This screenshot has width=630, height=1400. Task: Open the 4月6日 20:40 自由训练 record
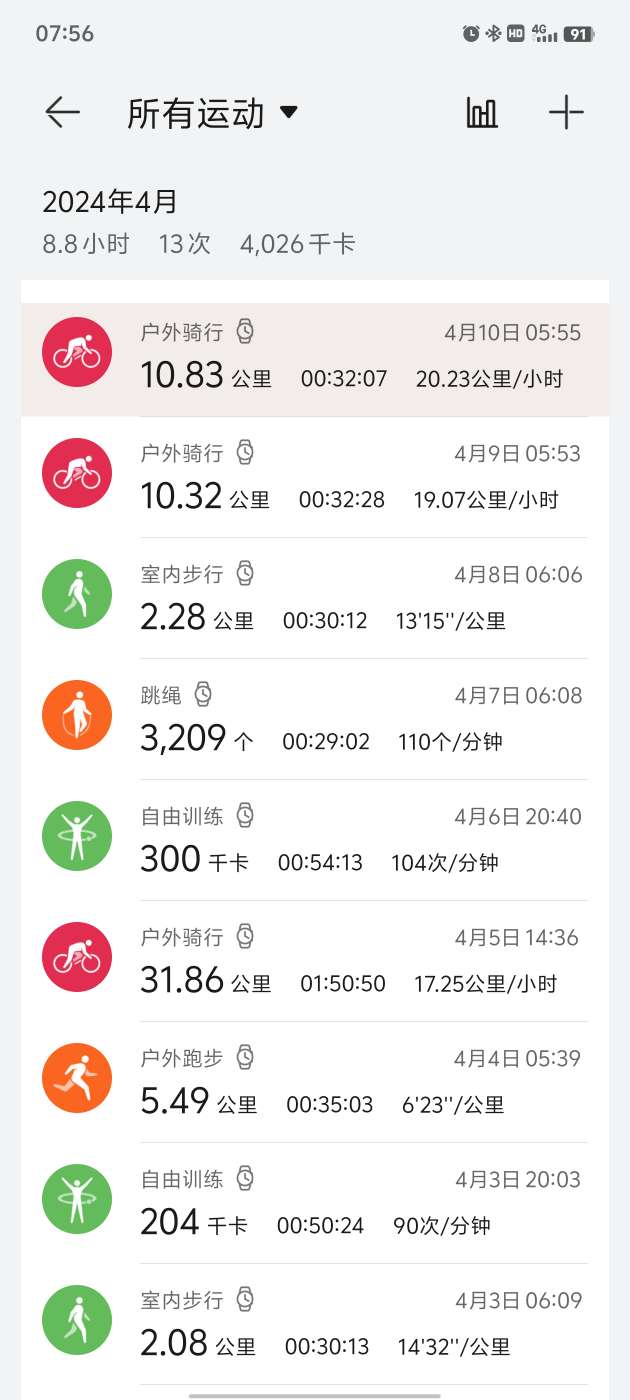[315, 841]
